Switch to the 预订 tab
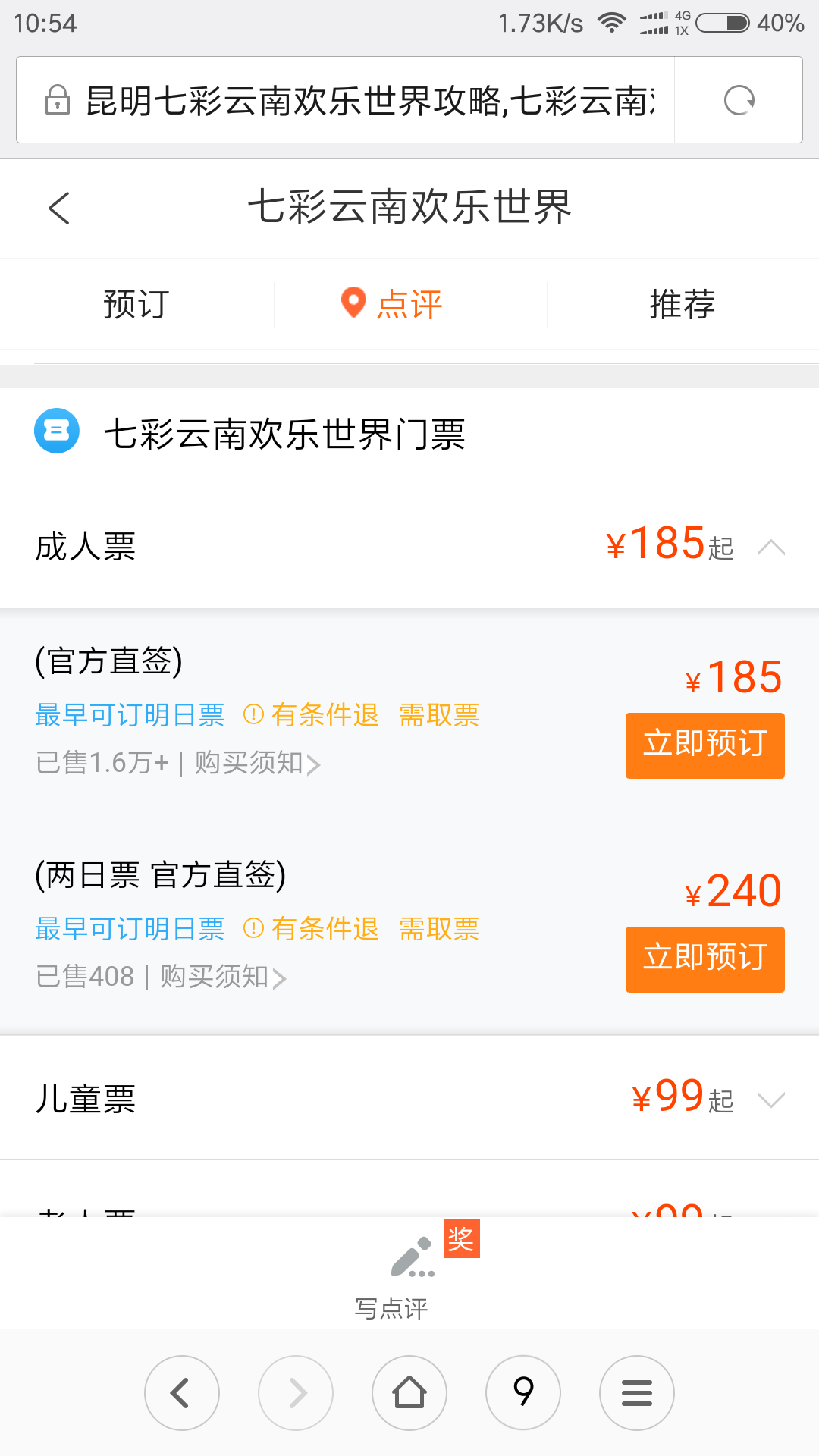 tap(136, 305)
